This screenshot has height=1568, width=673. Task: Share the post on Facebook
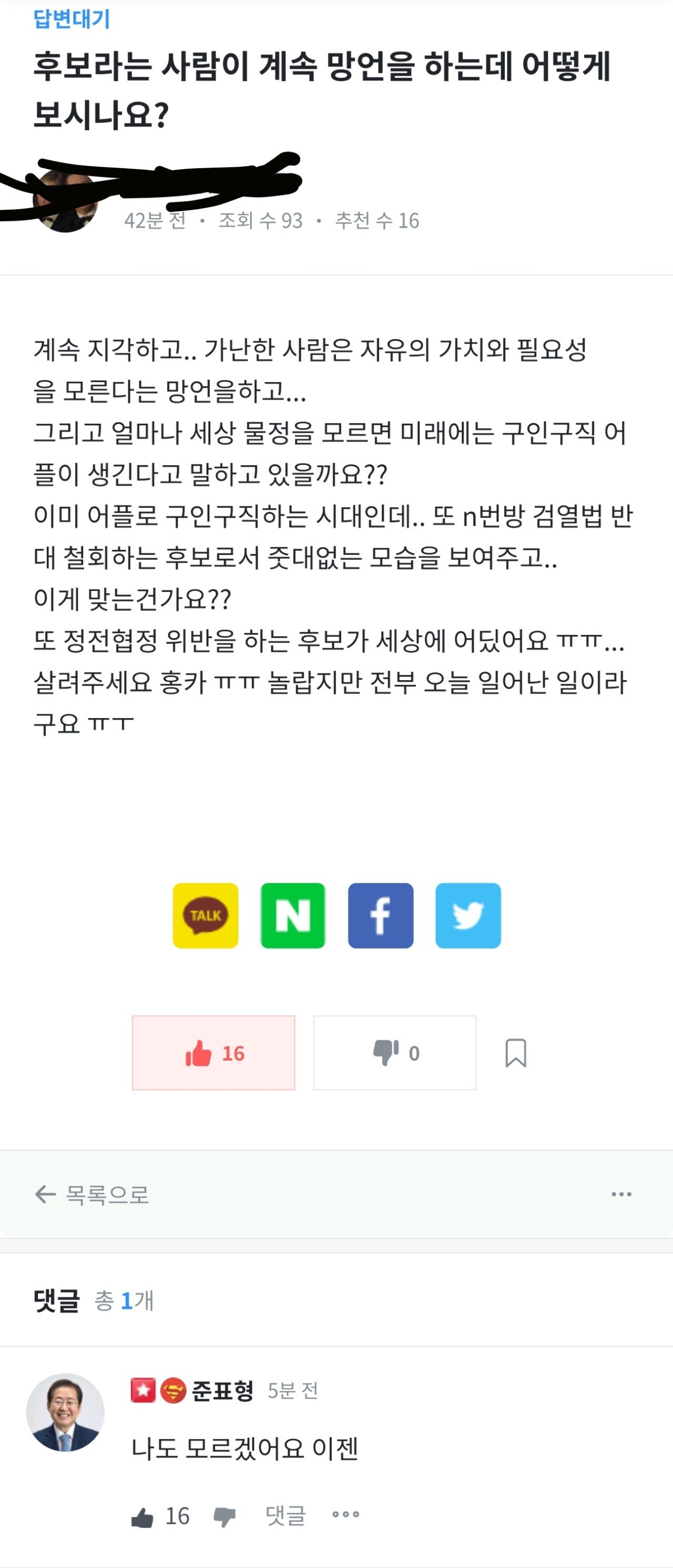point(381,915)
